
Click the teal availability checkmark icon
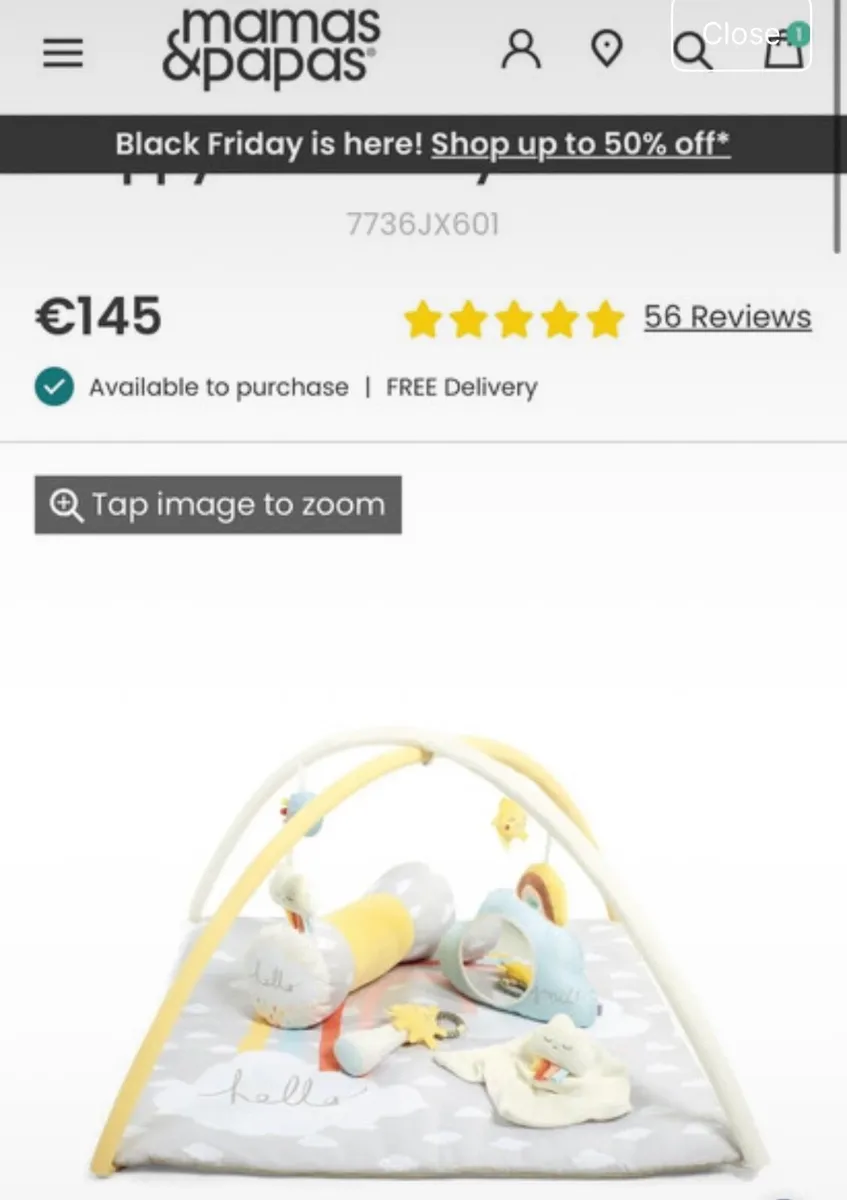[53, 387]
